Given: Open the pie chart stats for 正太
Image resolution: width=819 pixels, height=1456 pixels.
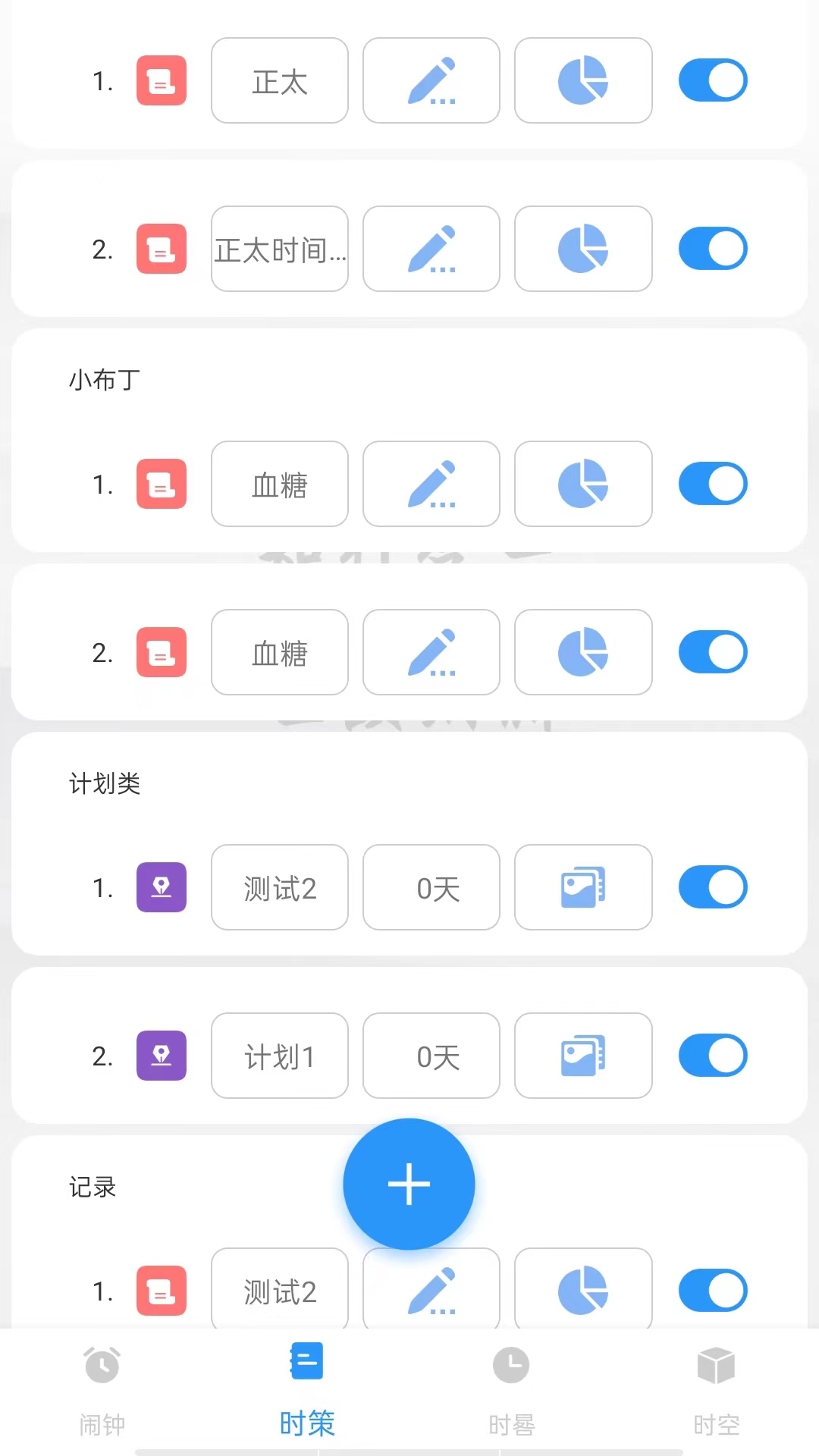Looking at the screenshot, I should [582, 81].
